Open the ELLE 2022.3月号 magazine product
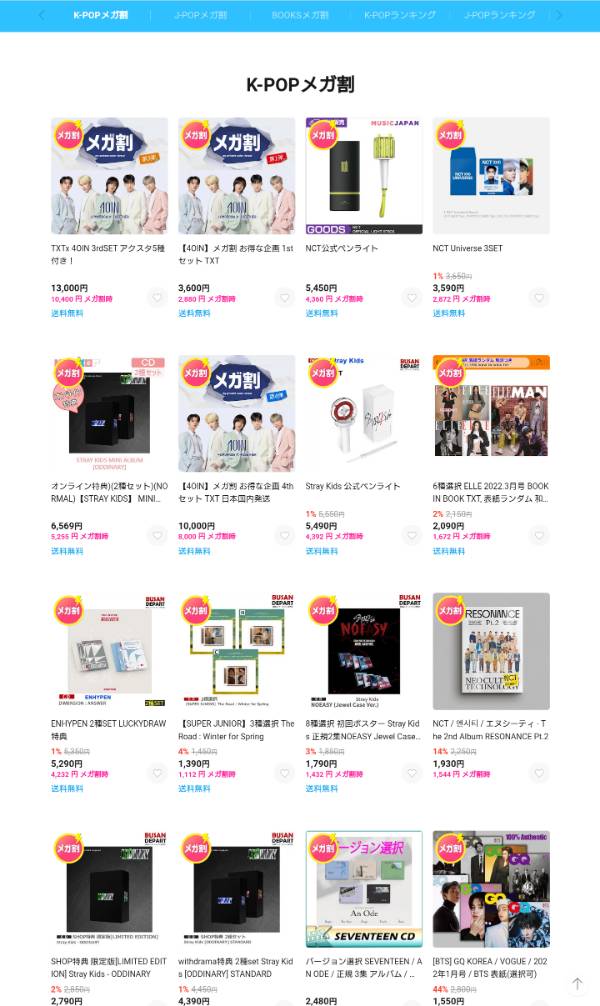This screenshot has width=600, height=1006. 491,414
